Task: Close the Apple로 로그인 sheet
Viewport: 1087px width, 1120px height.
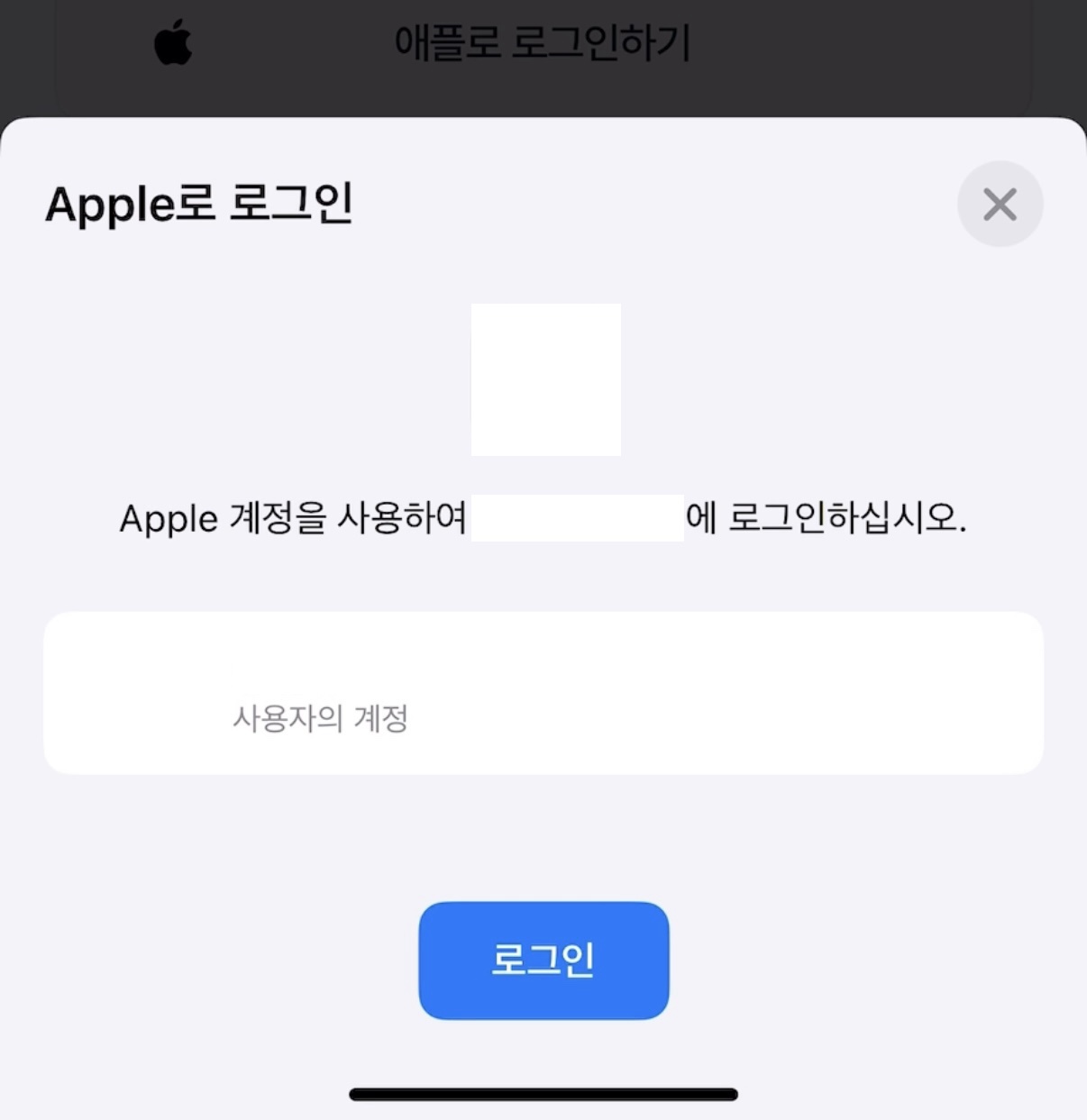Action: click(x=1000, y=204)
